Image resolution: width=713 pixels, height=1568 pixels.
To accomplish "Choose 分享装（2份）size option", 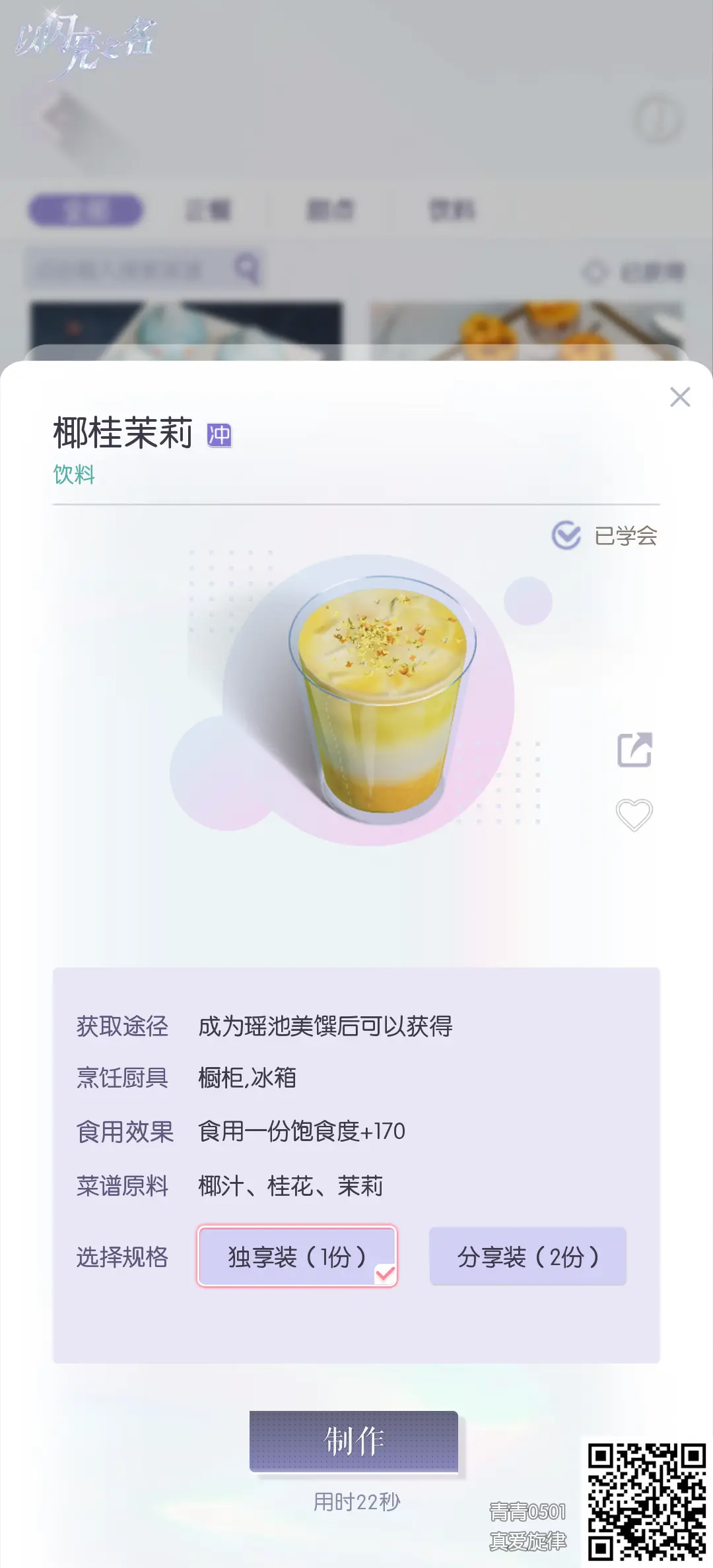I will click(x=528, y=1256).
